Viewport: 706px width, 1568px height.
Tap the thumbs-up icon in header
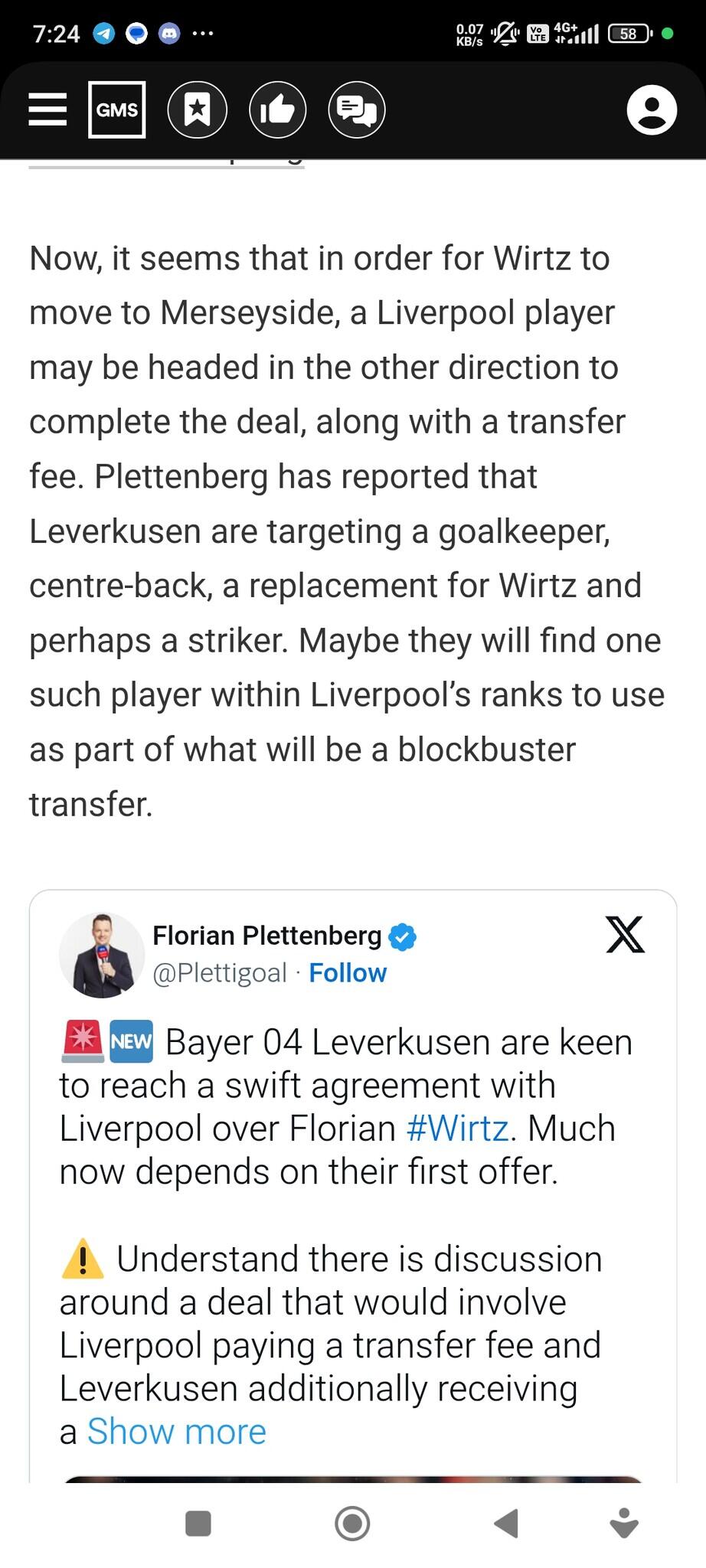(x=277, y=109)
